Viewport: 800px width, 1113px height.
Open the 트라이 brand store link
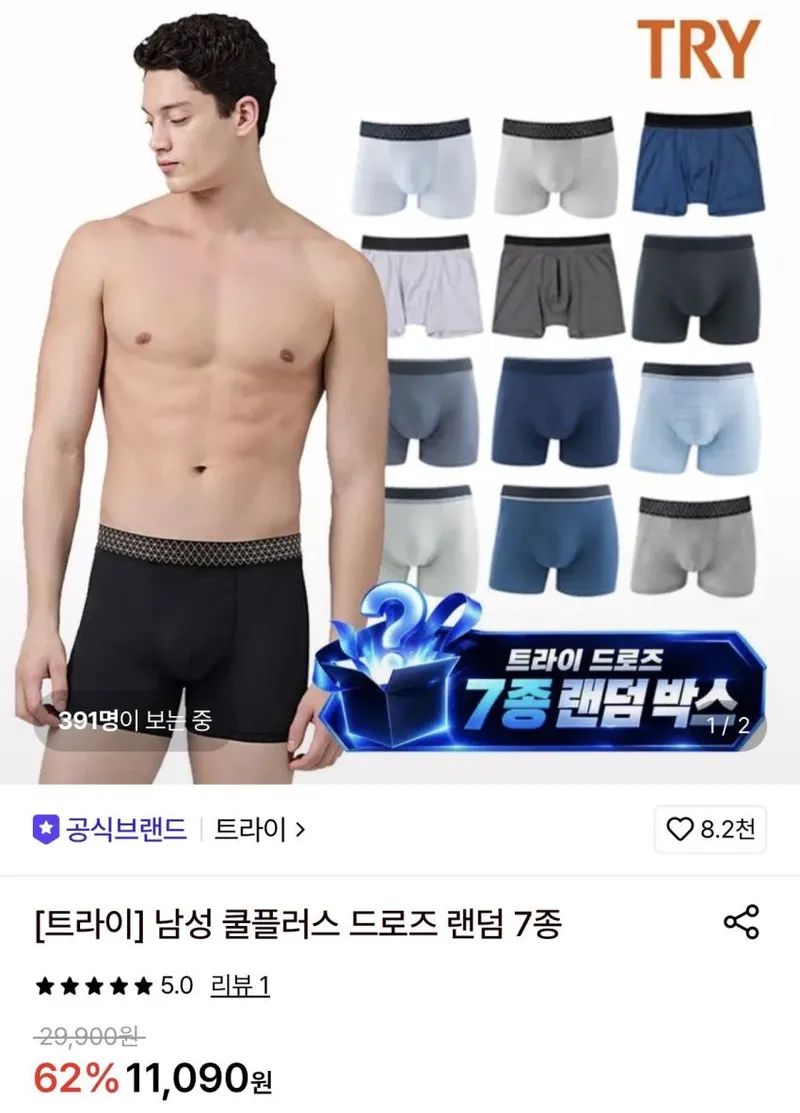click(260, 829)
